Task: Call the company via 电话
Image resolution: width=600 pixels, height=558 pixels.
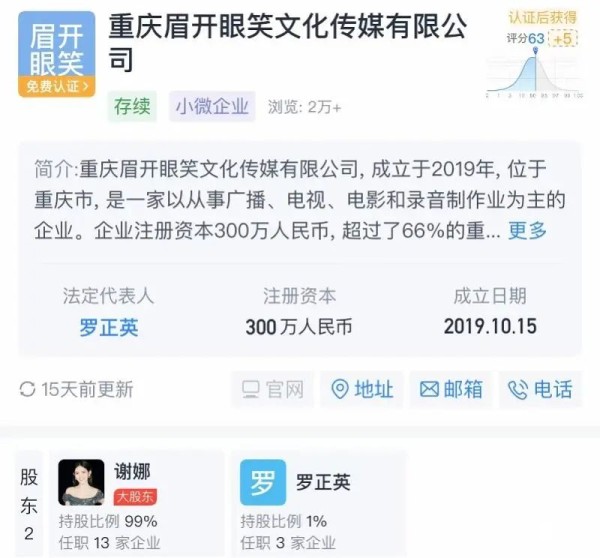Action: point(540,390)
